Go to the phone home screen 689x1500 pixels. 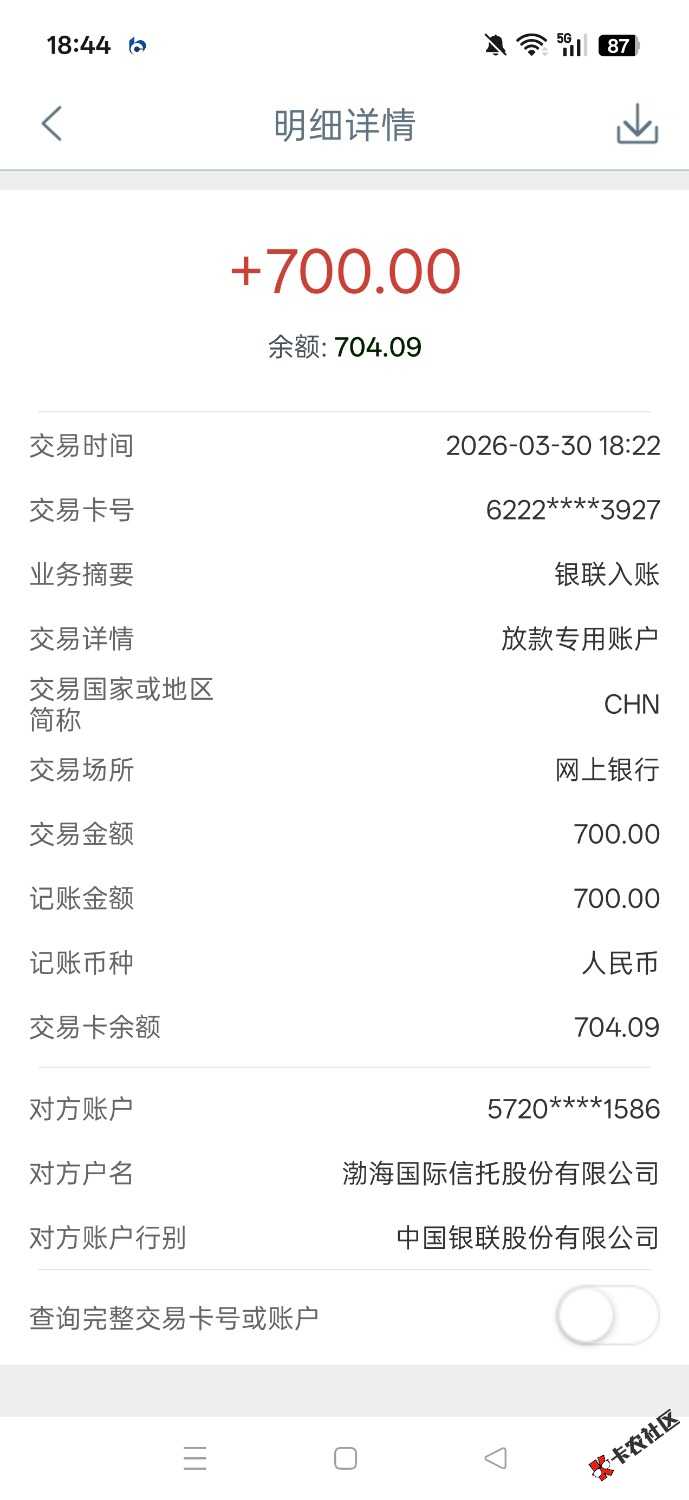click(345, 1458)
